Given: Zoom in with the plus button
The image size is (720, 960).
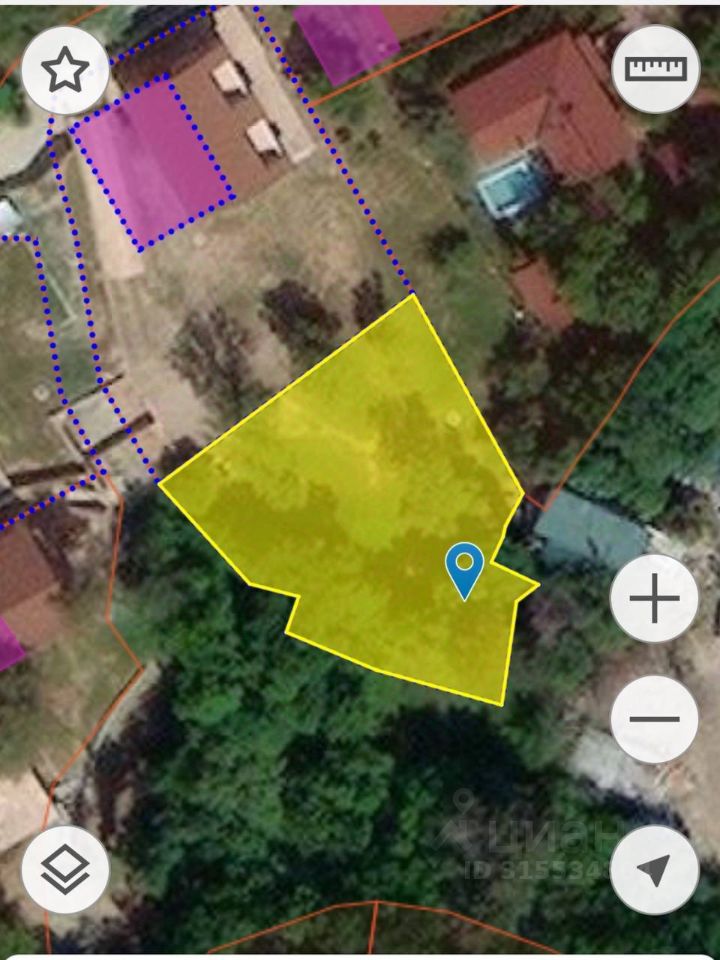Looking at the screenshot, I should tap(655, 600).
